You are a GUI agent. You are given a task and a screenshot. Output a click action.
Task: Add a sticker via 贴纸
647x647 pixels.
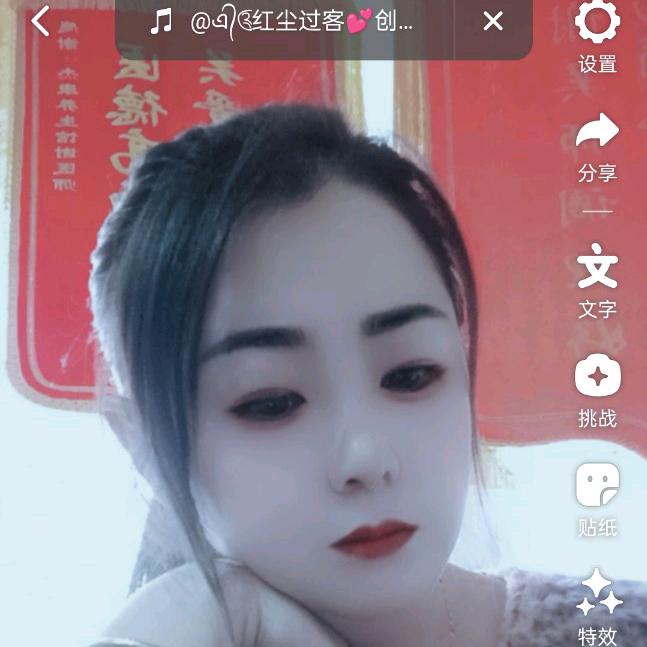(598, 499)
